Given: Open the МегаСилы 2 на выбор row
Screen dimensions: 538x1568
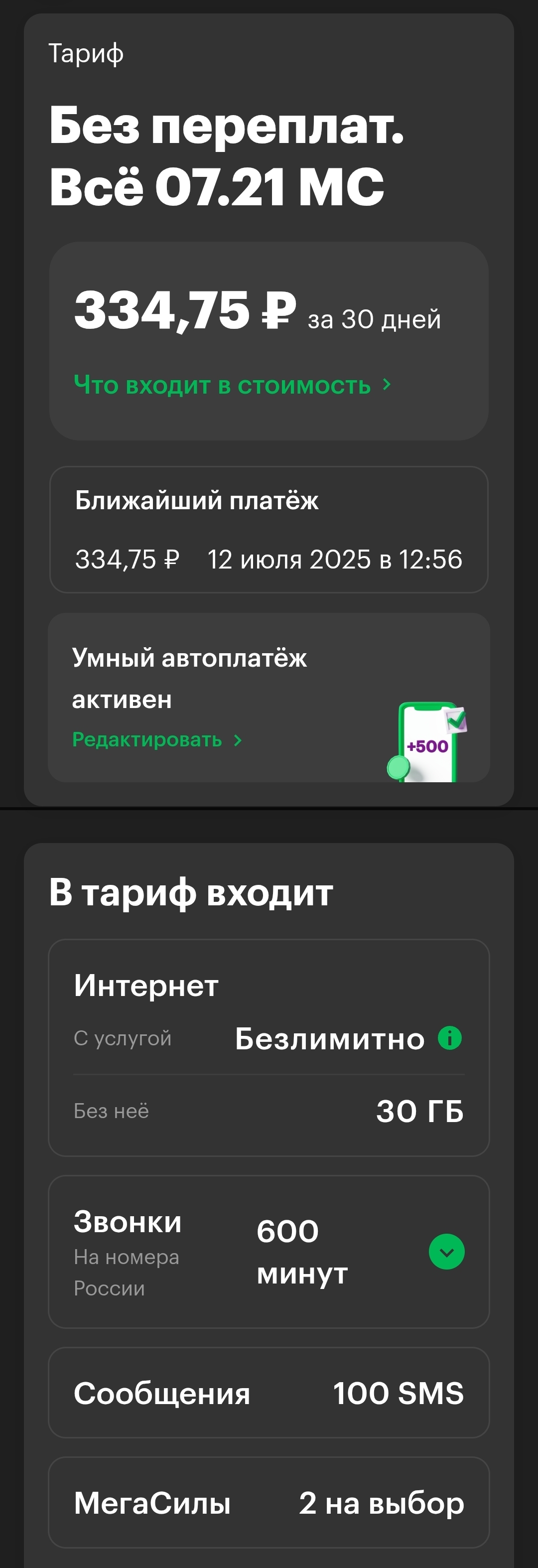Looking at the screenshot, I should coord(269,1502).
